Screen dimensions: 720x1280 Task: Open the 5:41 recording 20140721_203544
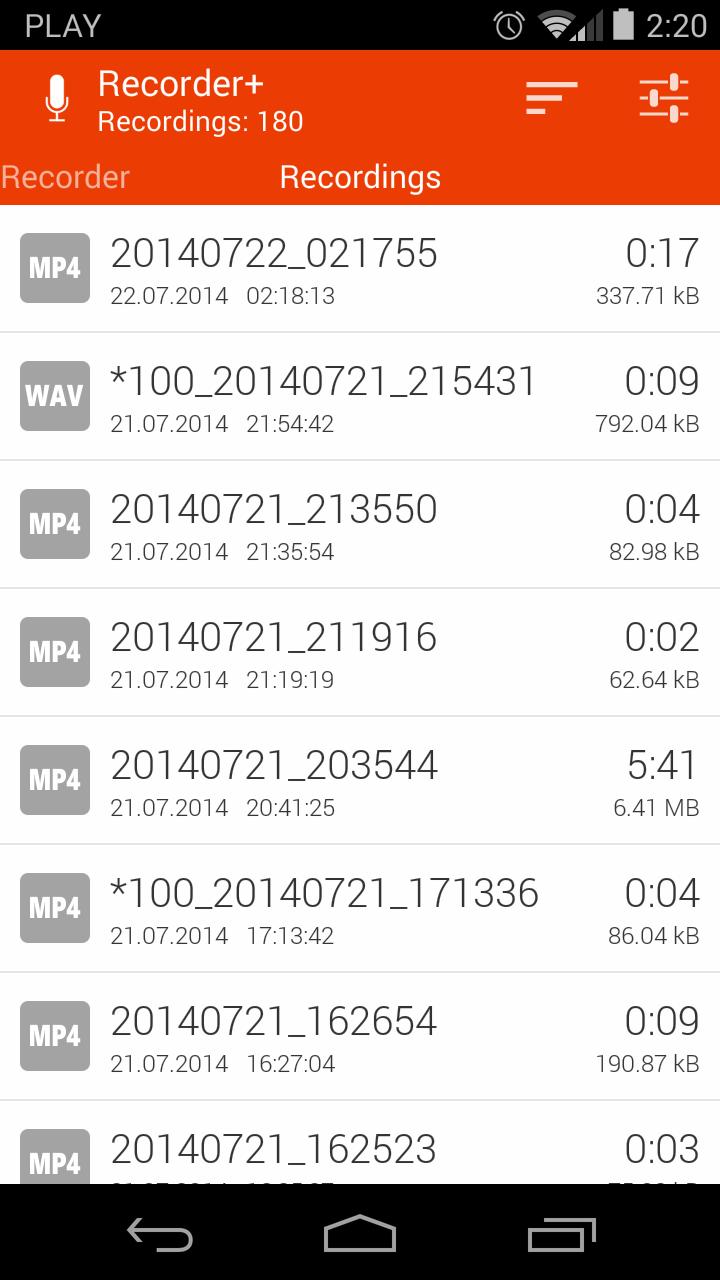360,780
